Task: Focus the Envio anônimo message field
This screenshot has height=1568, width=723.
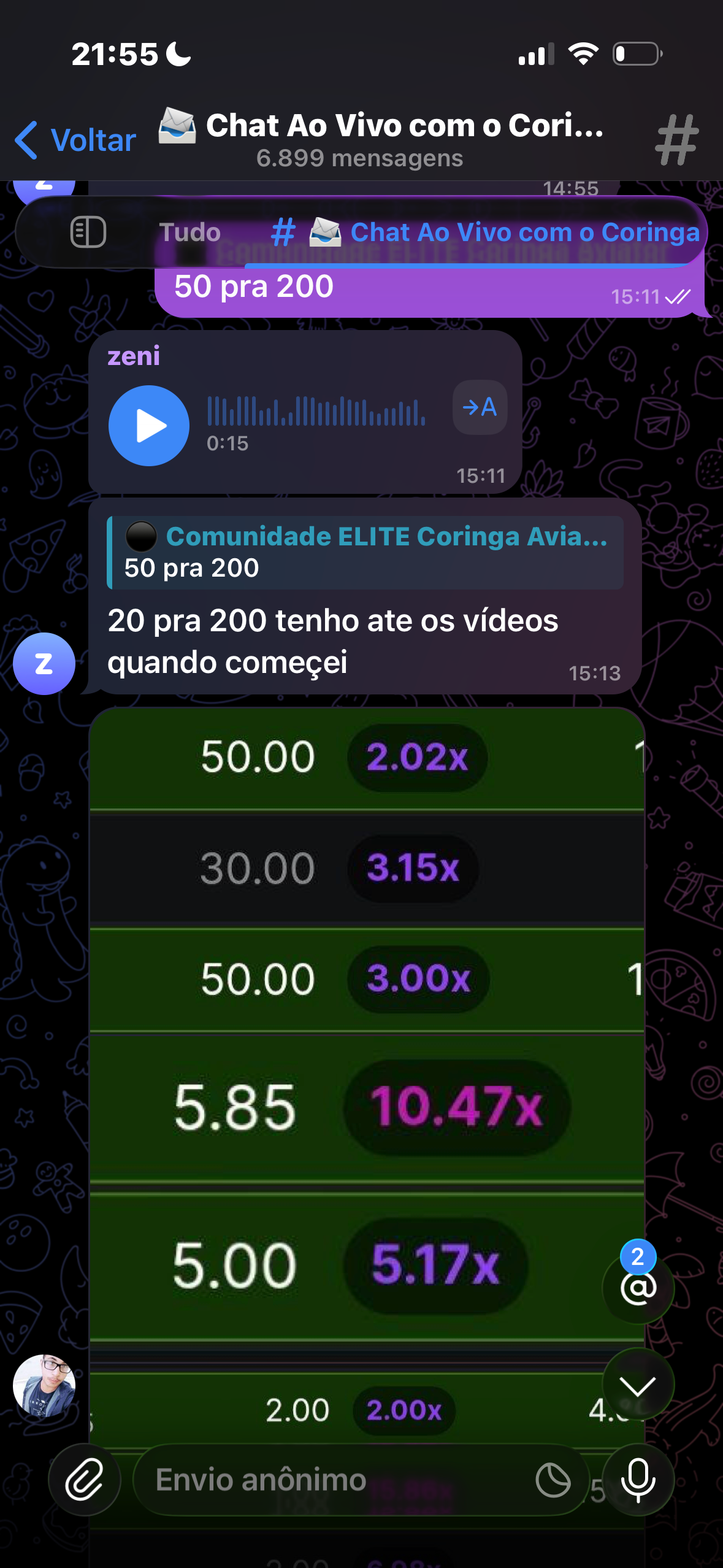Action: (x=331, y=1480)
